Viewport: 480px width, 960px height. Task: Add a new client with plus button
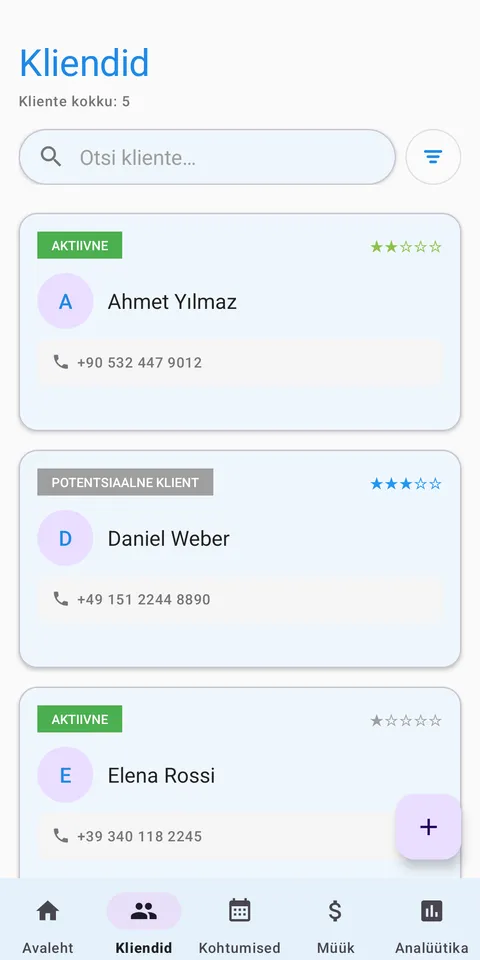[429, 827]
